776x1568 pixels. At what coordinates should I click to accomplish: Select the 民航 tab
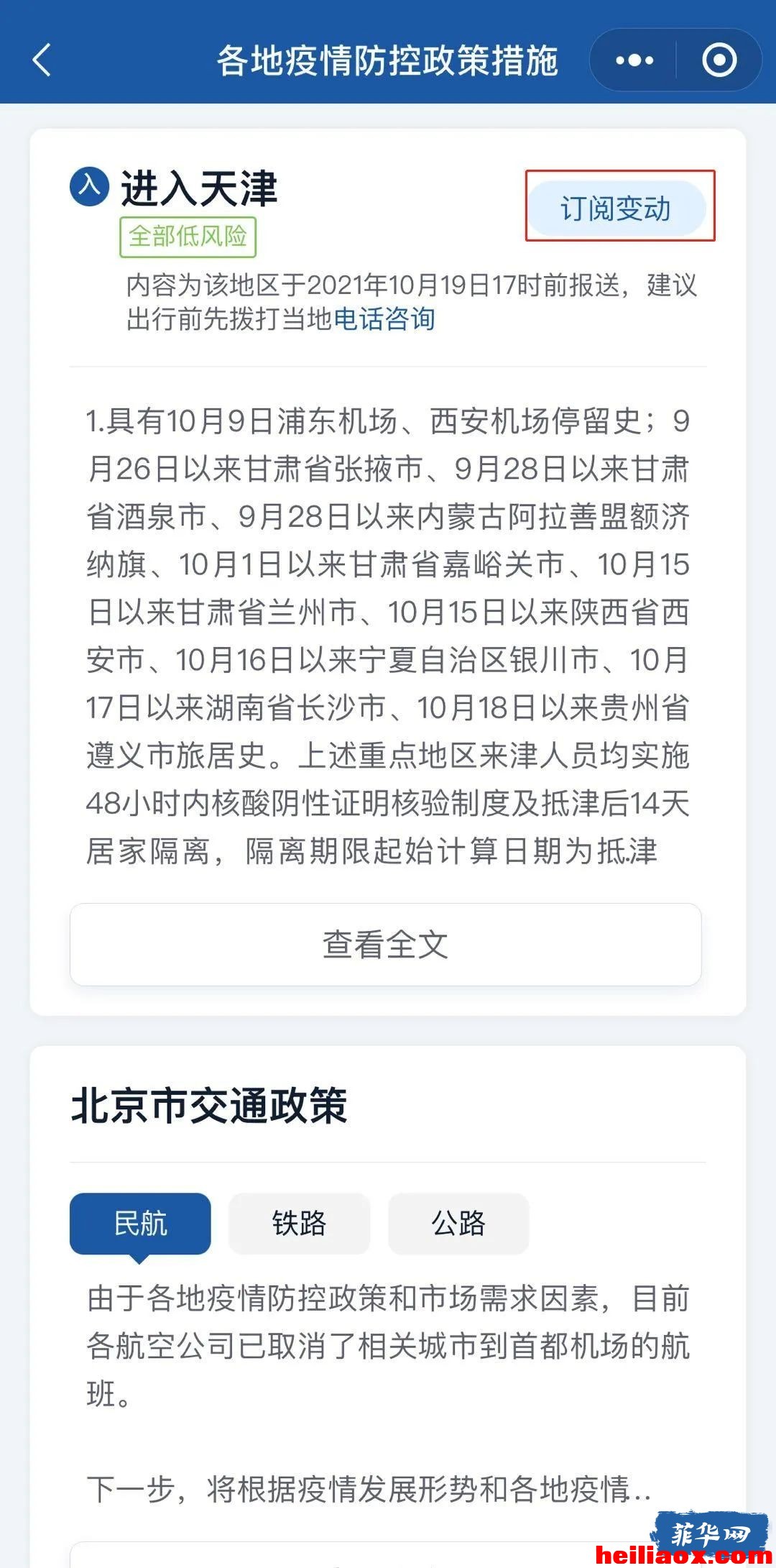tap(140, 1223)
